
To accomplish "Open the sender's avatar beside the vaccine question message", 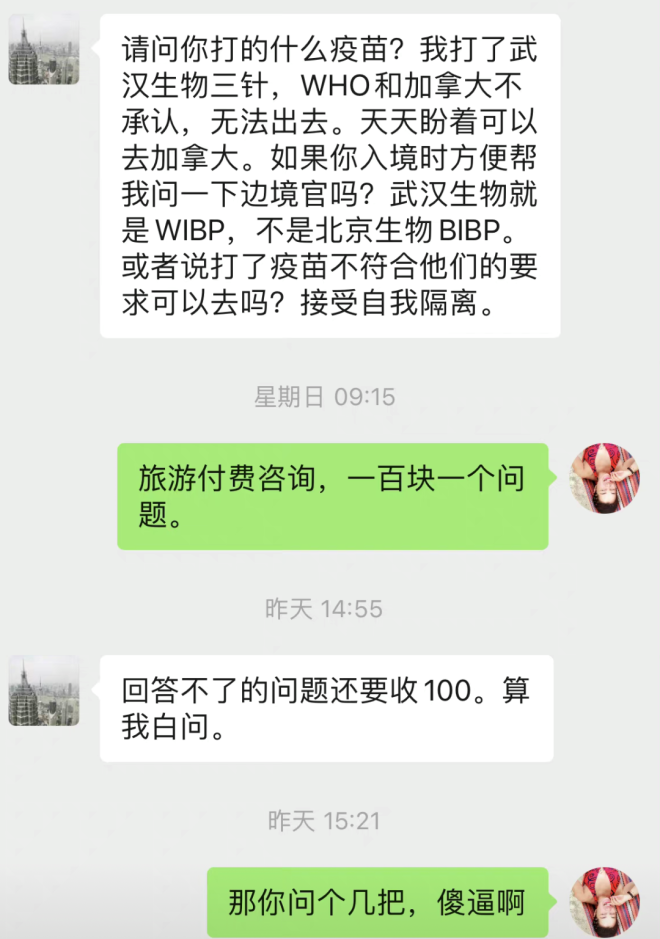I will (44, 49).
